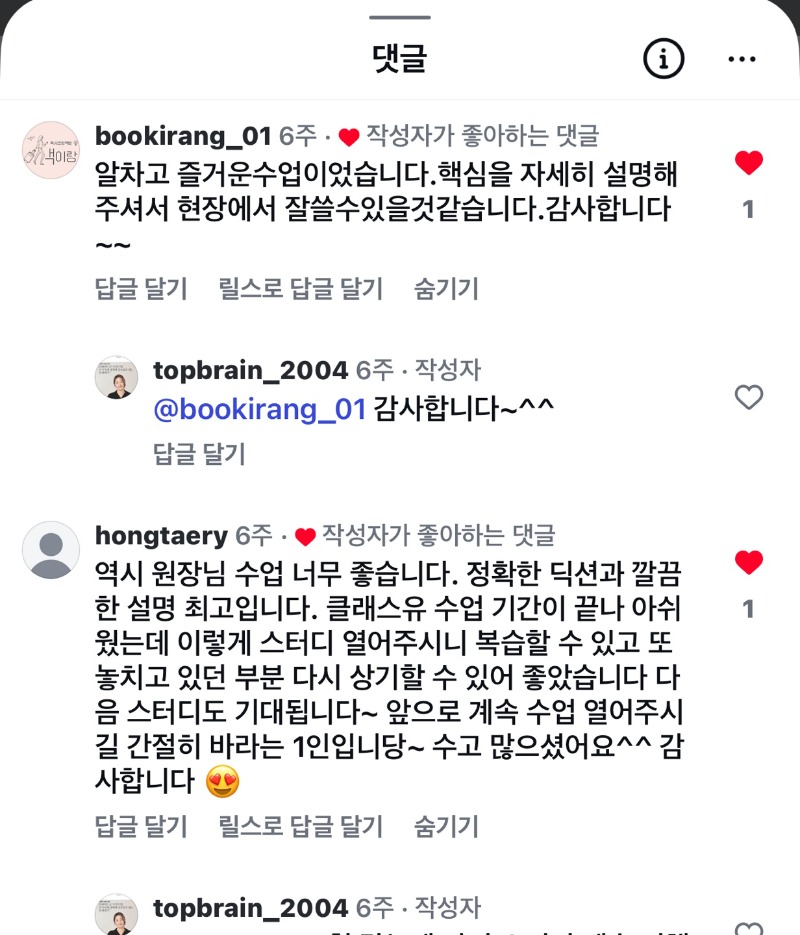
Task: Open hongtaery's profile picture
Action: (x=50, y=549)
